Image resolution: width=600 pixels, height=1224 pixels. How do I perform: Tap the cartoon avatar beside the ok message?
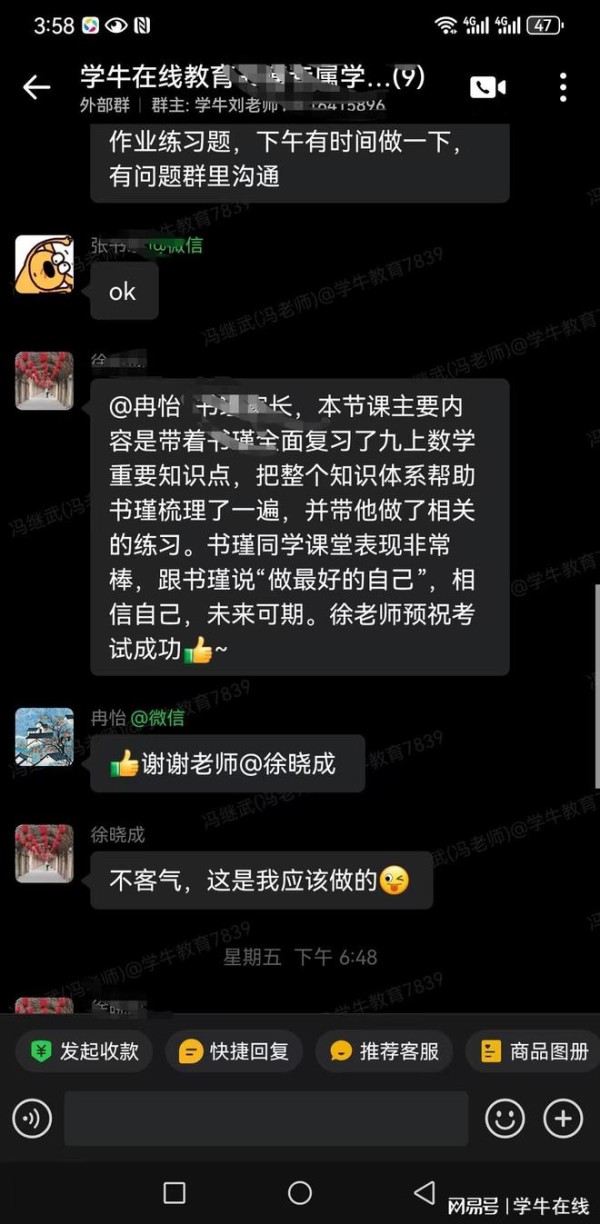point(44,265)
